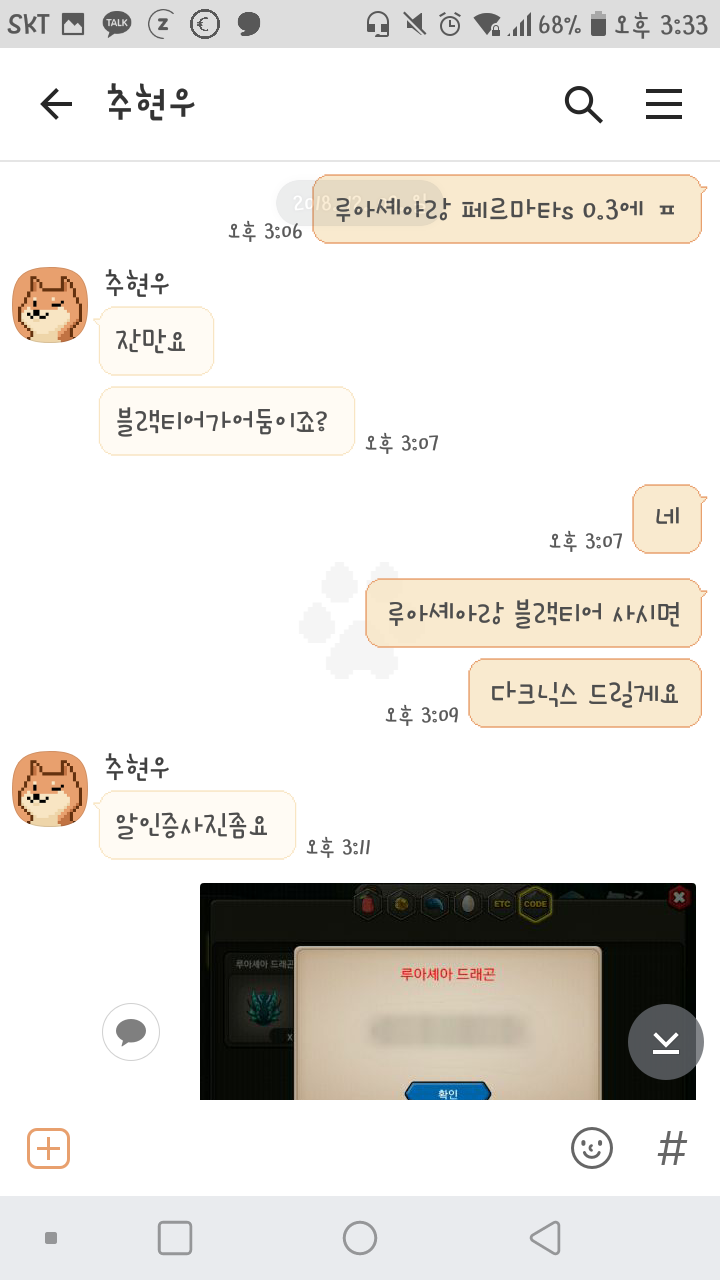Screen dimensions: 720x1280
Task: View 추현우's profile picture above 잠만요
Action: pos(50,305)
